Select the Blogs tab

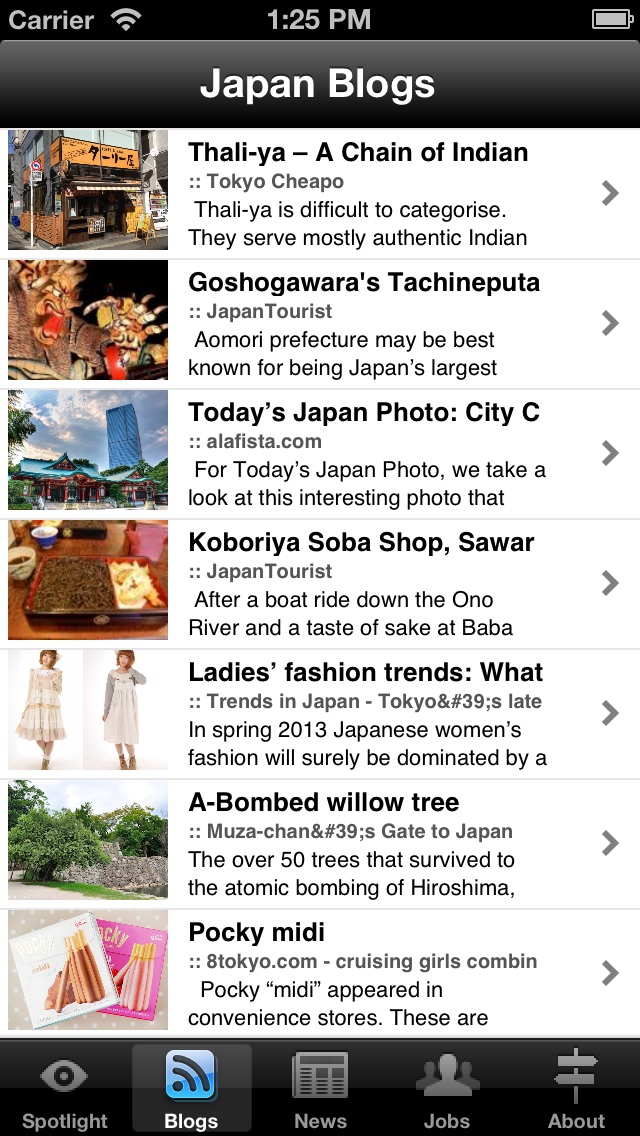point(191,1090)
